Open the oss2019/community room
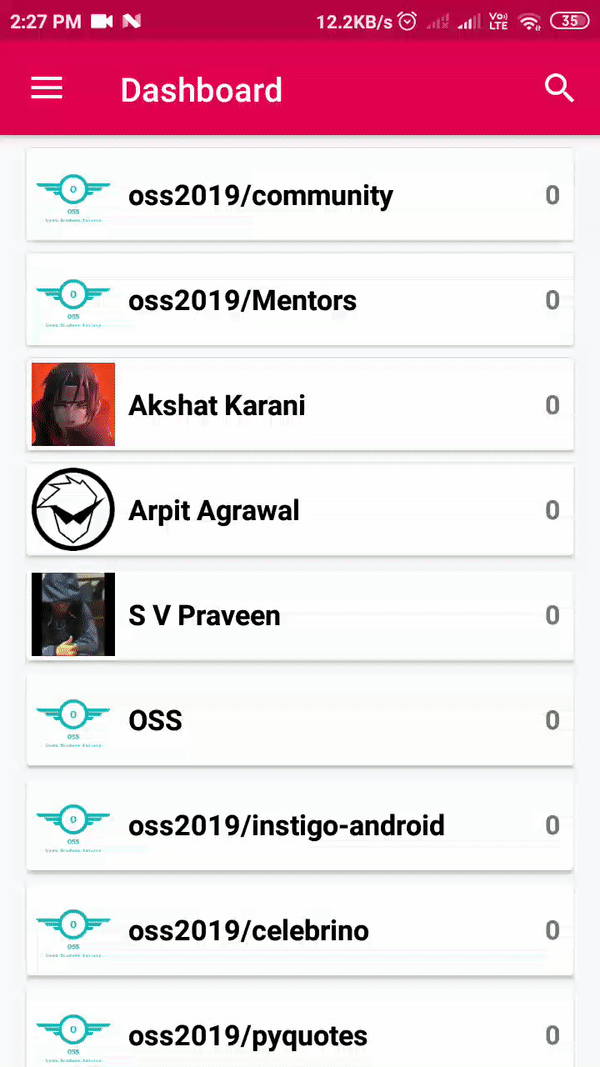The image size is (600, 1067). (300, 195)
